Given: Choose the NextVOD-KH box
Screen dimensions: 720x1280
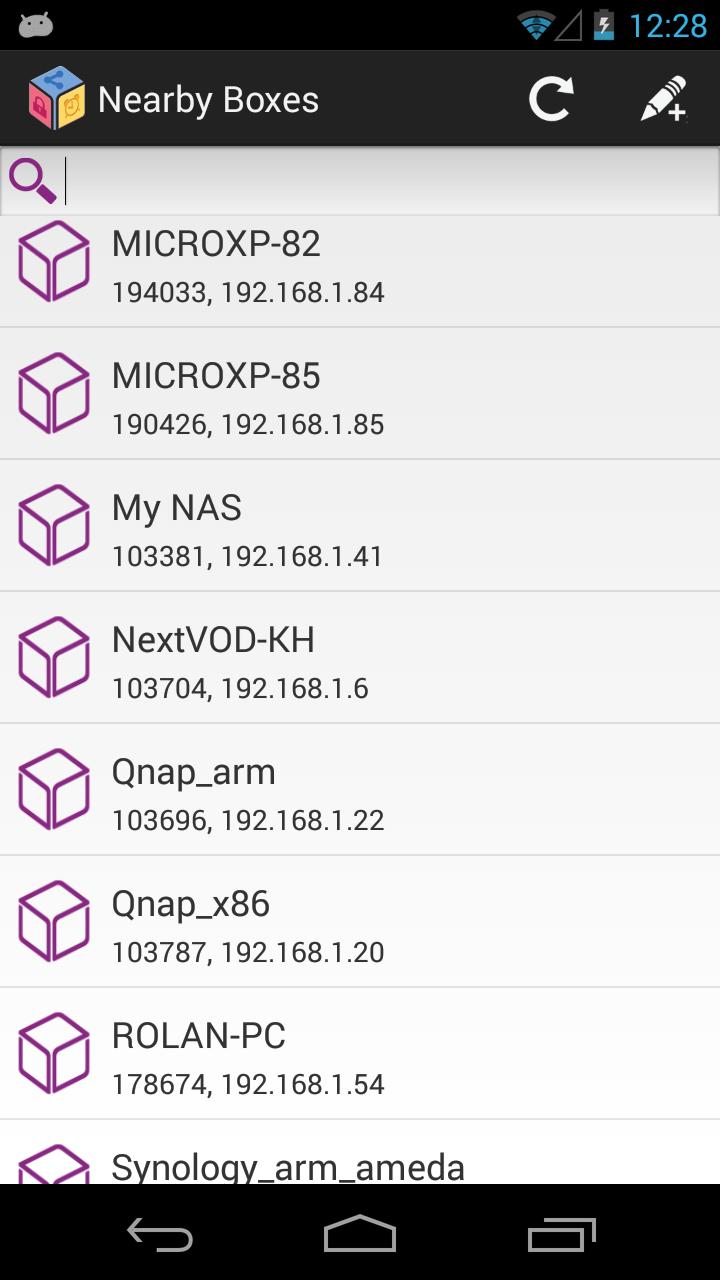Looking at the screenshot, I should (x=360, y=662).
